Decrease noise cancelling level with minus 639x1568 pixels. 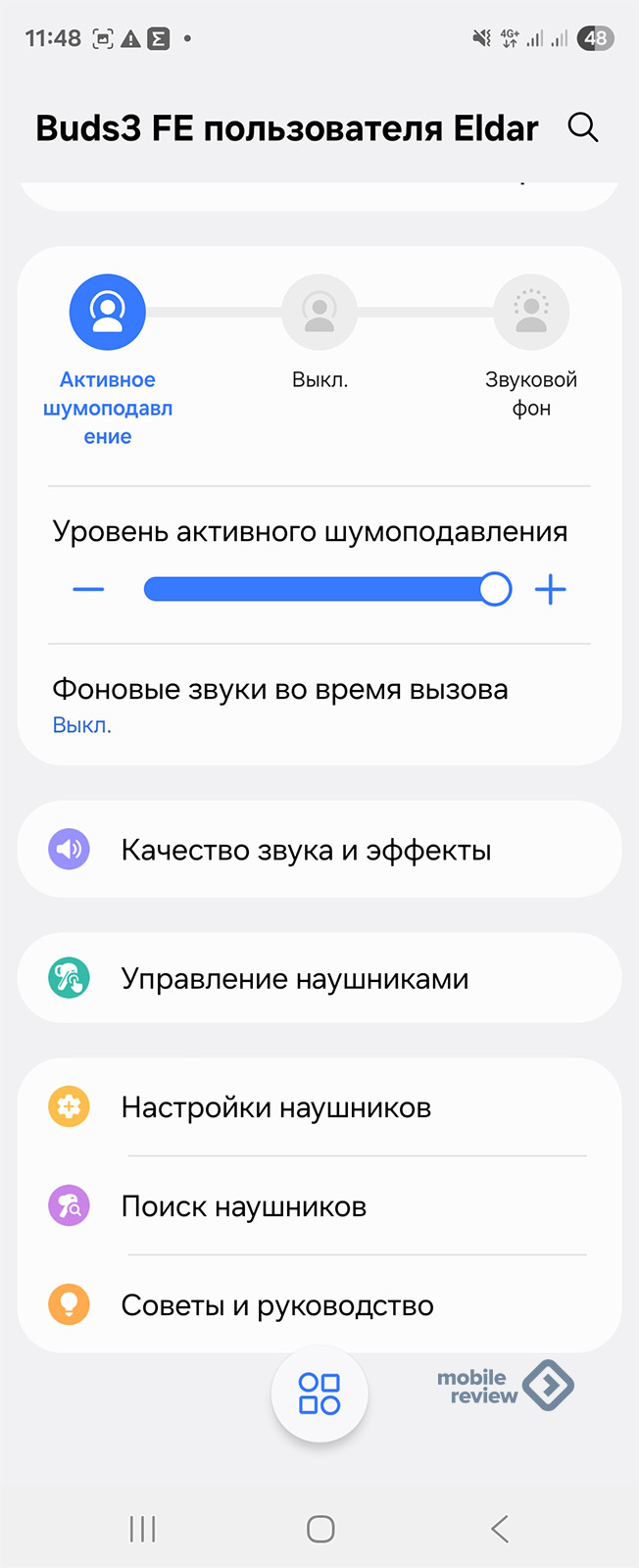point(88,589)
